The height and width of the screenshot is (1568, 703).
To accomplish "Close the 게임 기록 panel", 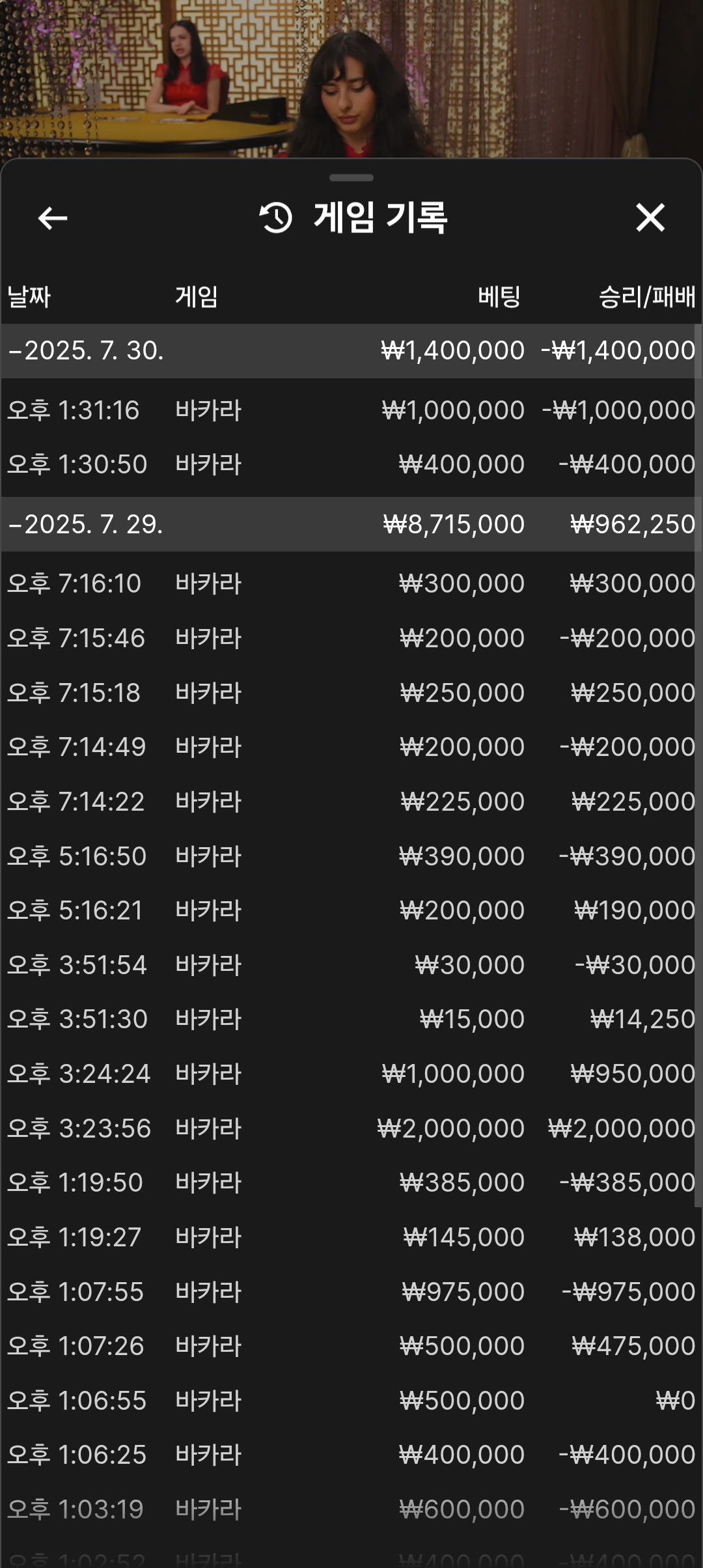I will pyautogui.click(x=650, y=217).
